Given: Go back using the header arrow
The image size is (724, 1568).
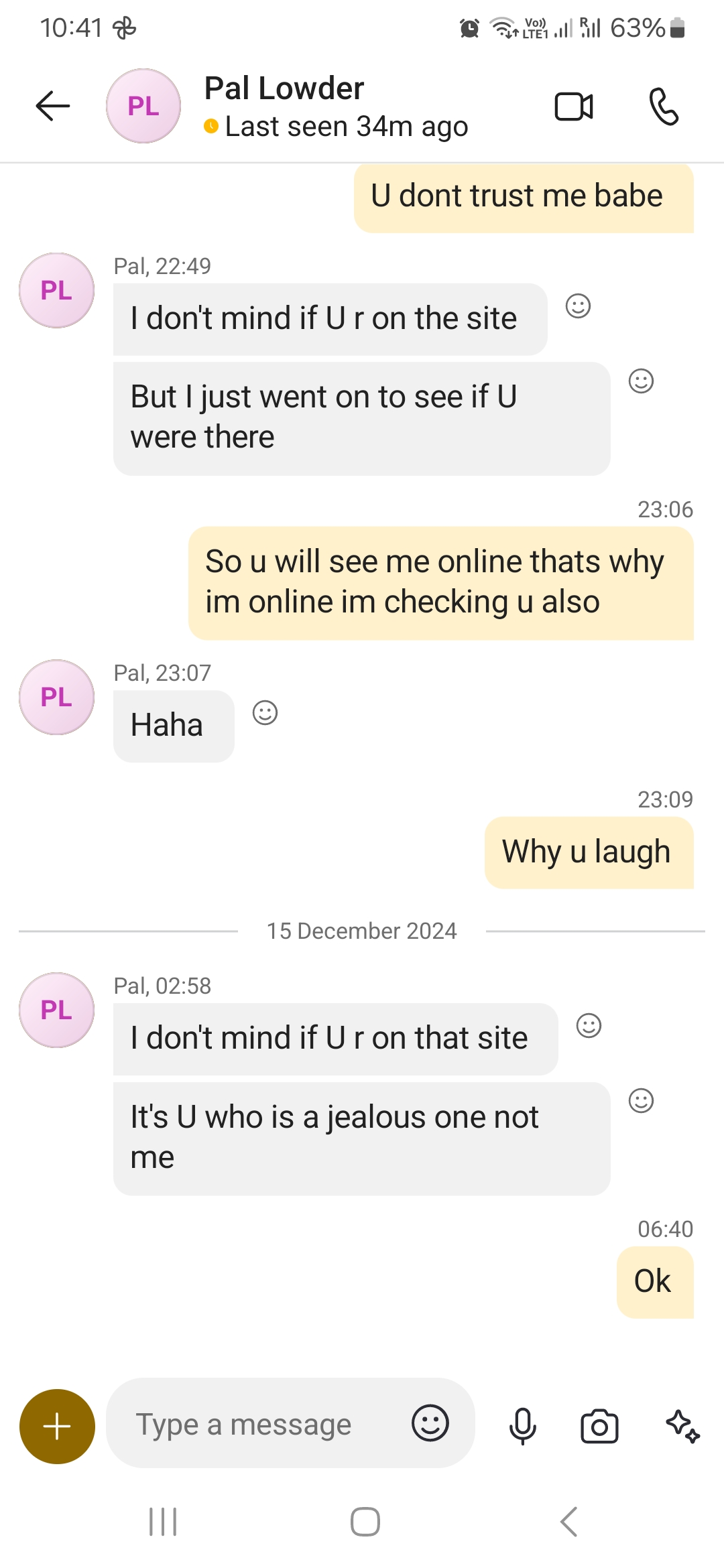Looking at the screenshot, I should tap(53, 106).
